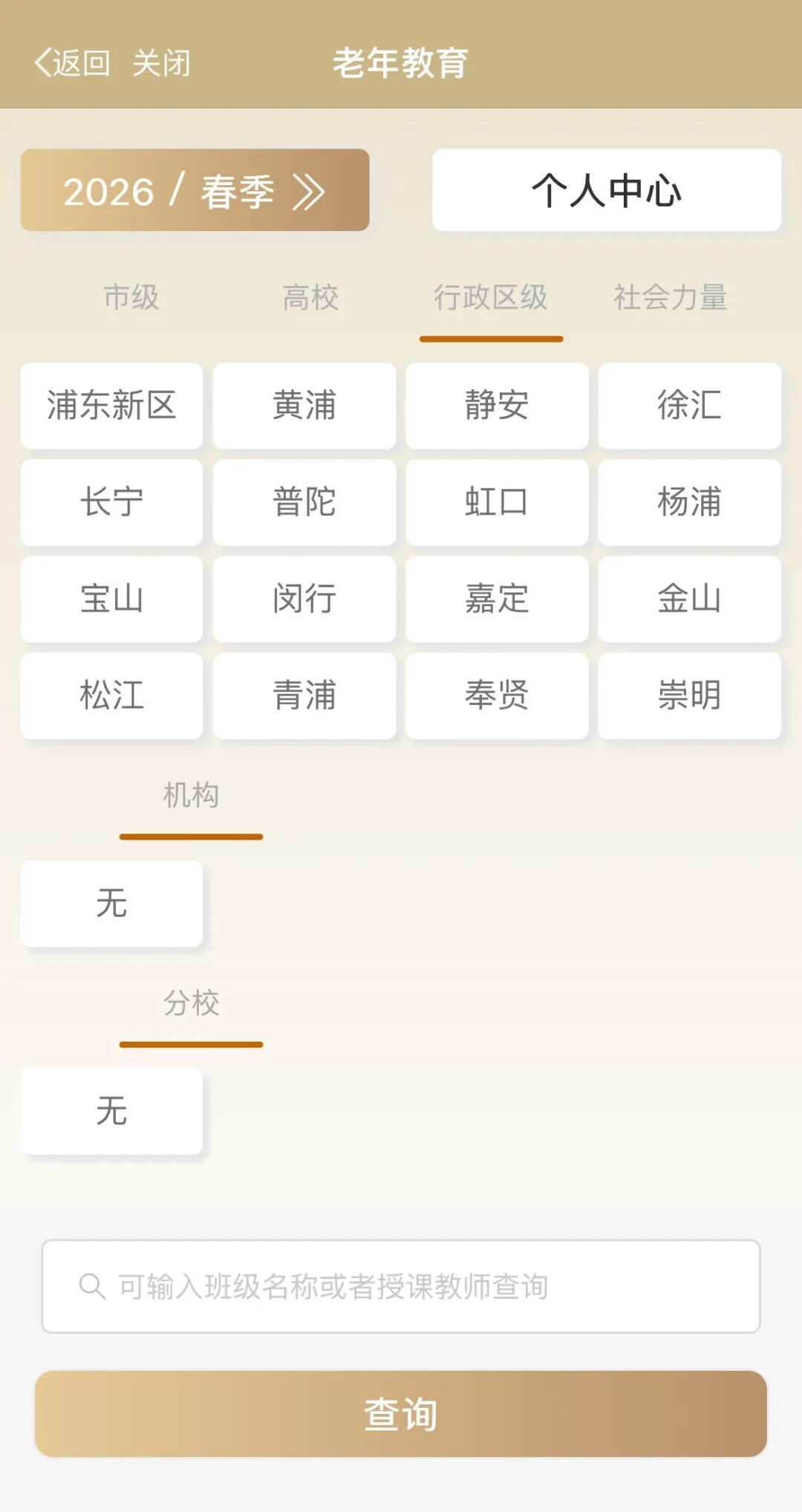The image size is (802, 1512).
Task: Select 长宁 from the district grid
Action: click(111, 502)
